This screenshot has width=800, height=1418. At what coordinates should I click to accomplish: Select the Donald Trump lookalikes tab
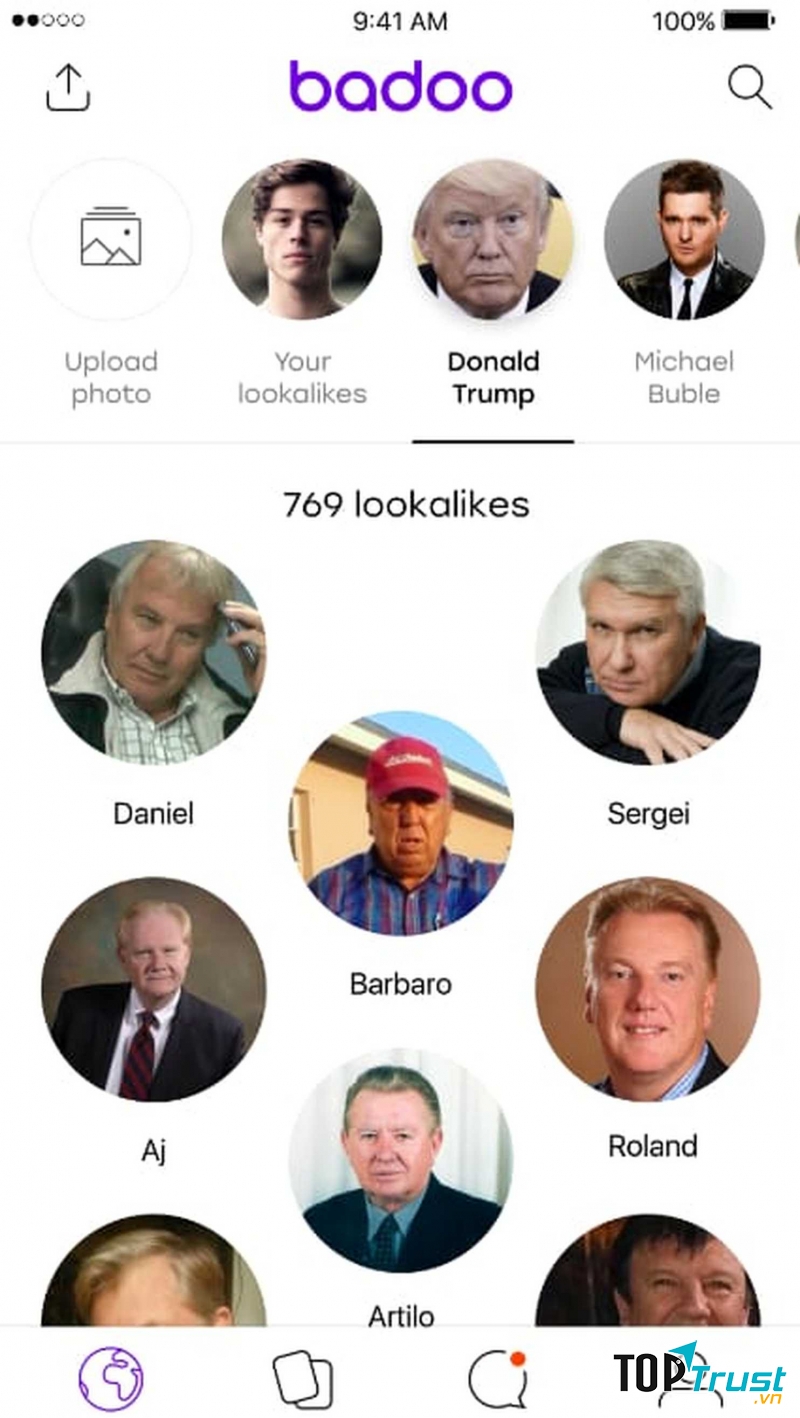point(492,240)
